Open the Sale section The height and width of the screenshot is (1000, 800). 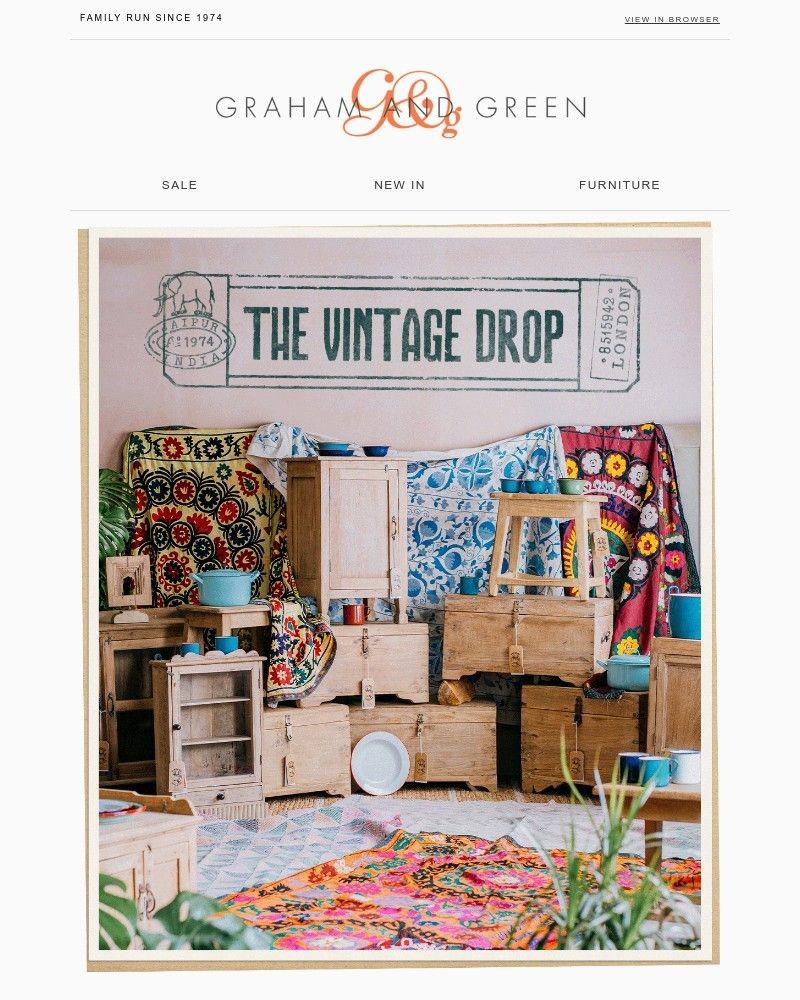coord(179,185)
